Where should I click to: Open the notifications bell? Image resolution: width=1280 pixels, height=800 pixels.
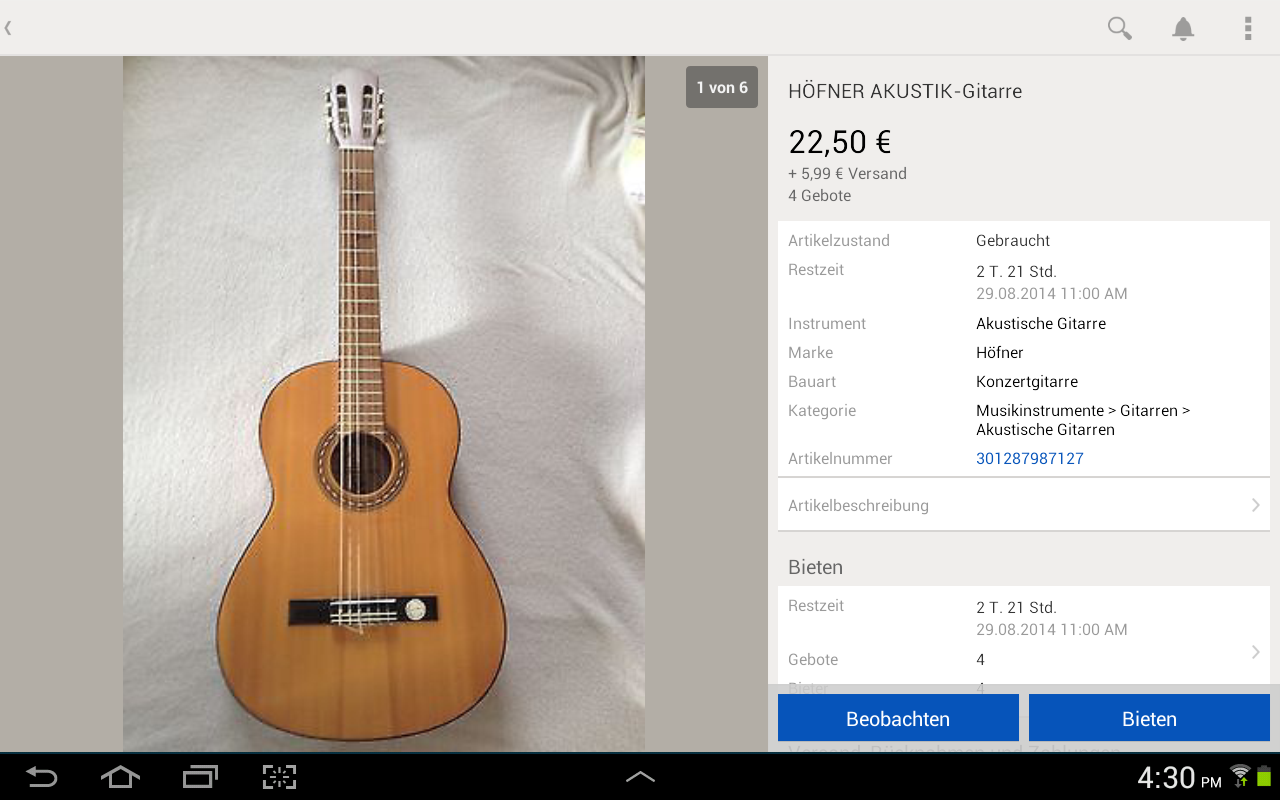[1183, 28]
